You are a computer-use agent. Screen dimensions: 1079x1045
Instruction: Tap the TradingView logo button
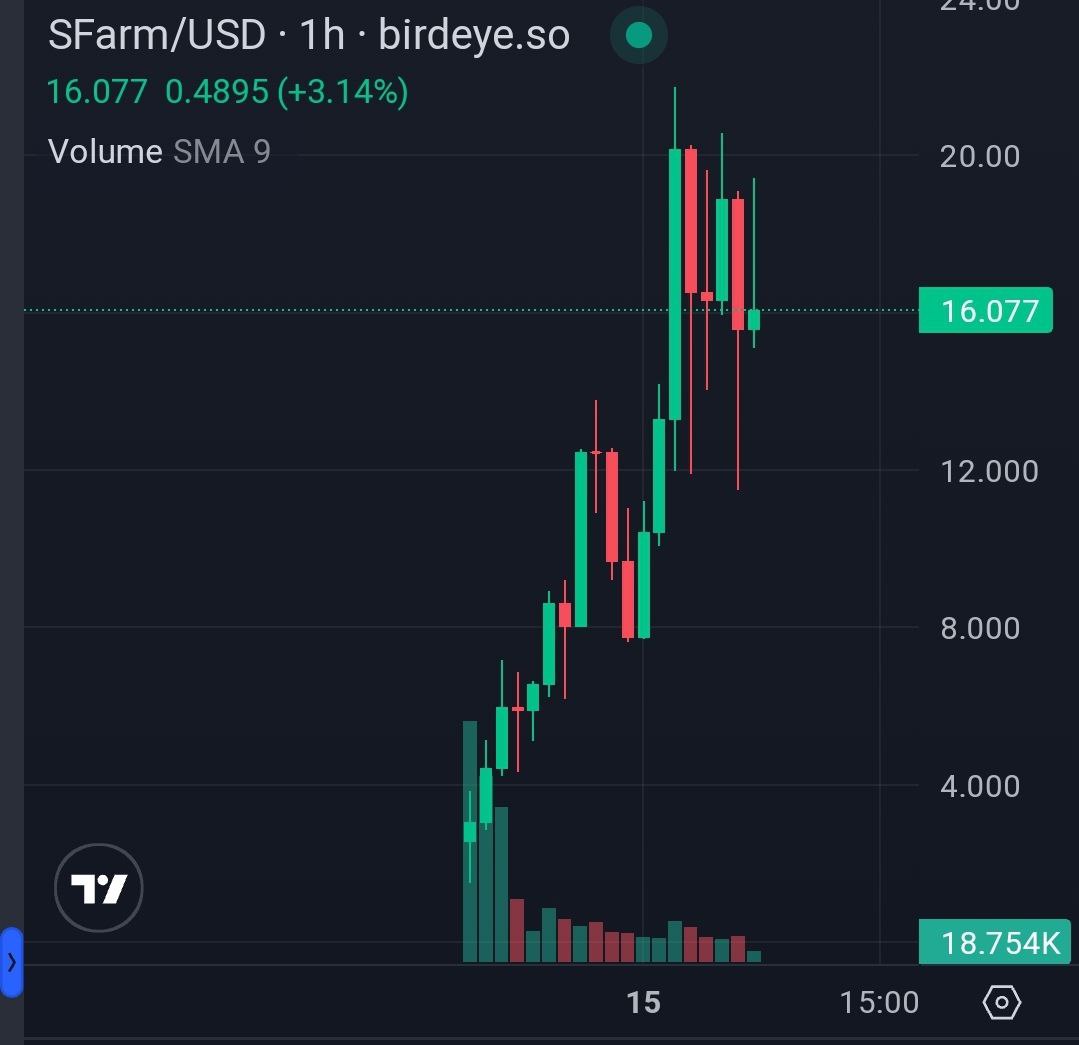[98, 887]
